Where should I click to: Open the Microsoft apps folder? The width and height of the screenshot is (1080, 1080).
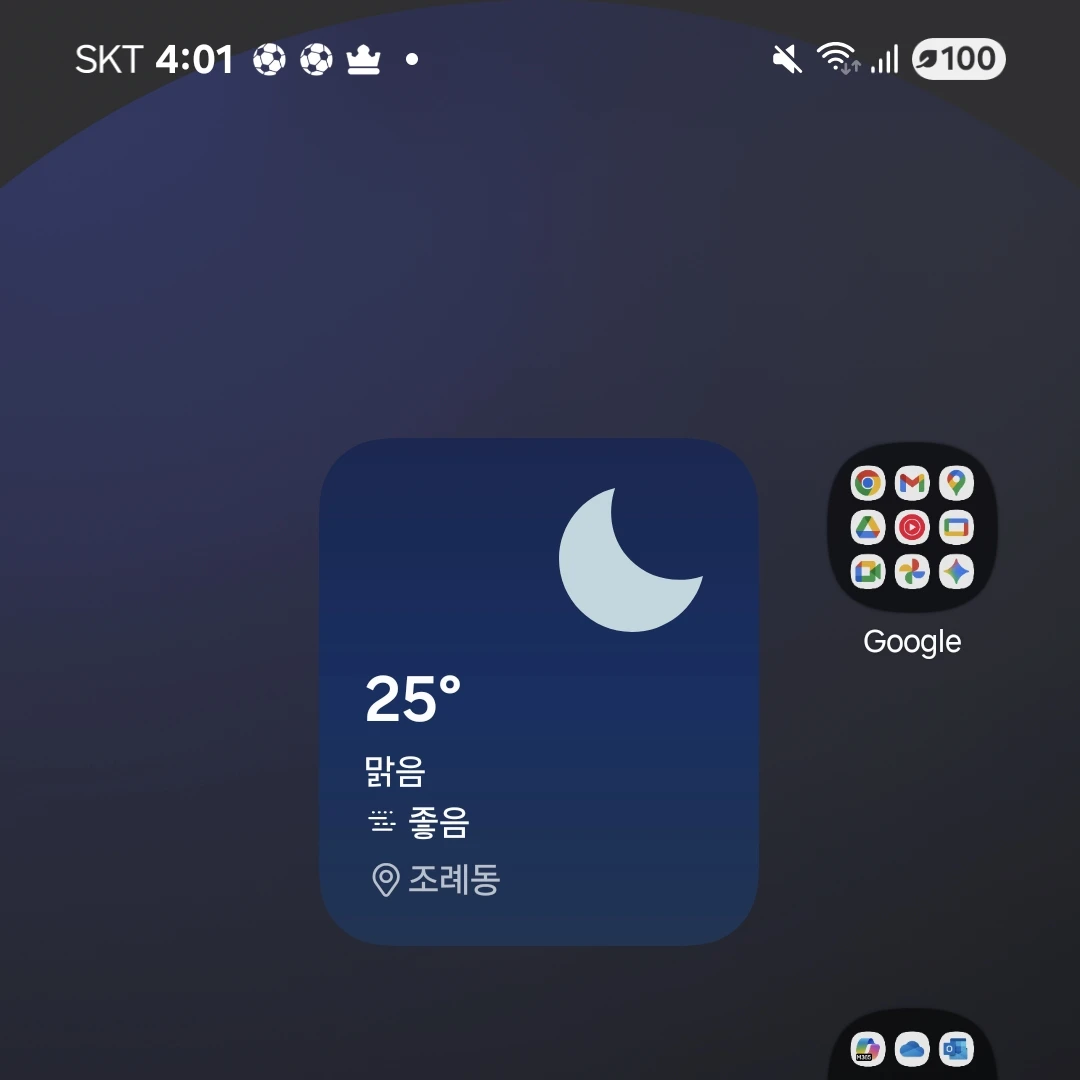coord(912,1050)
